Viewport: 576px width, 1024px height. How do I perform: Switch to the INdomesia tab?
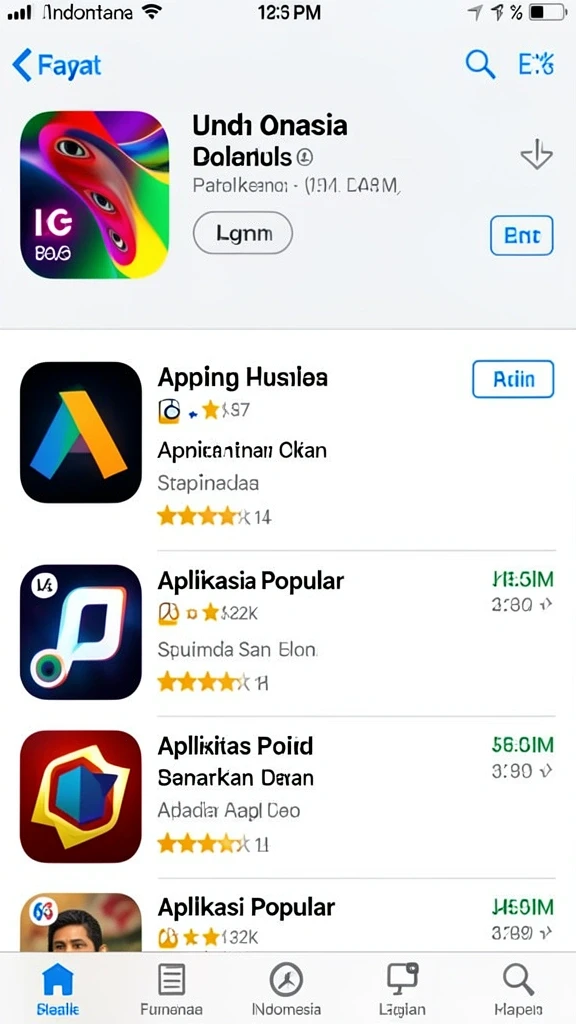286,989
